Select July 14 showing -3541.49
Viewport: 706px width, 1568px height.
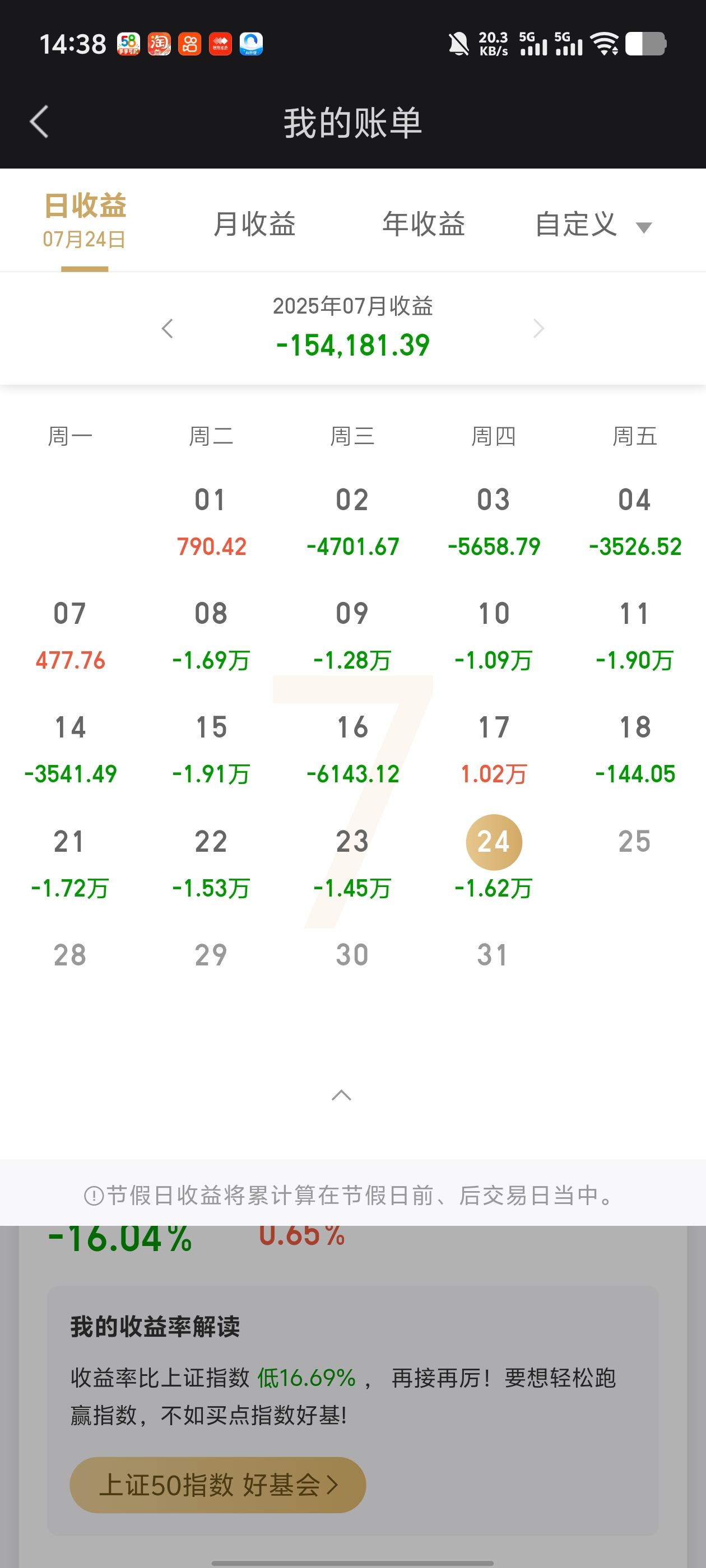click(x=70, y=750)
